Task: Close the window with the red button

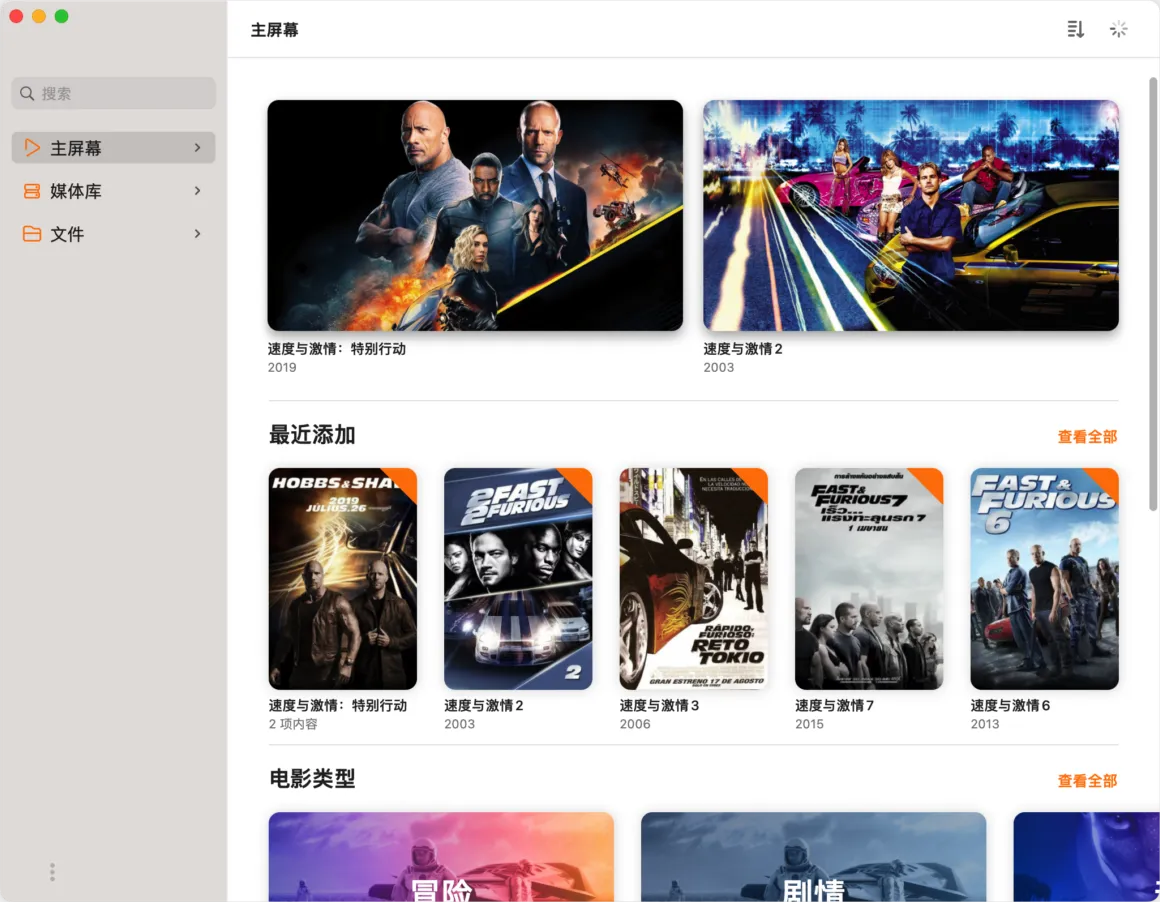Action: tap(16, 16)
